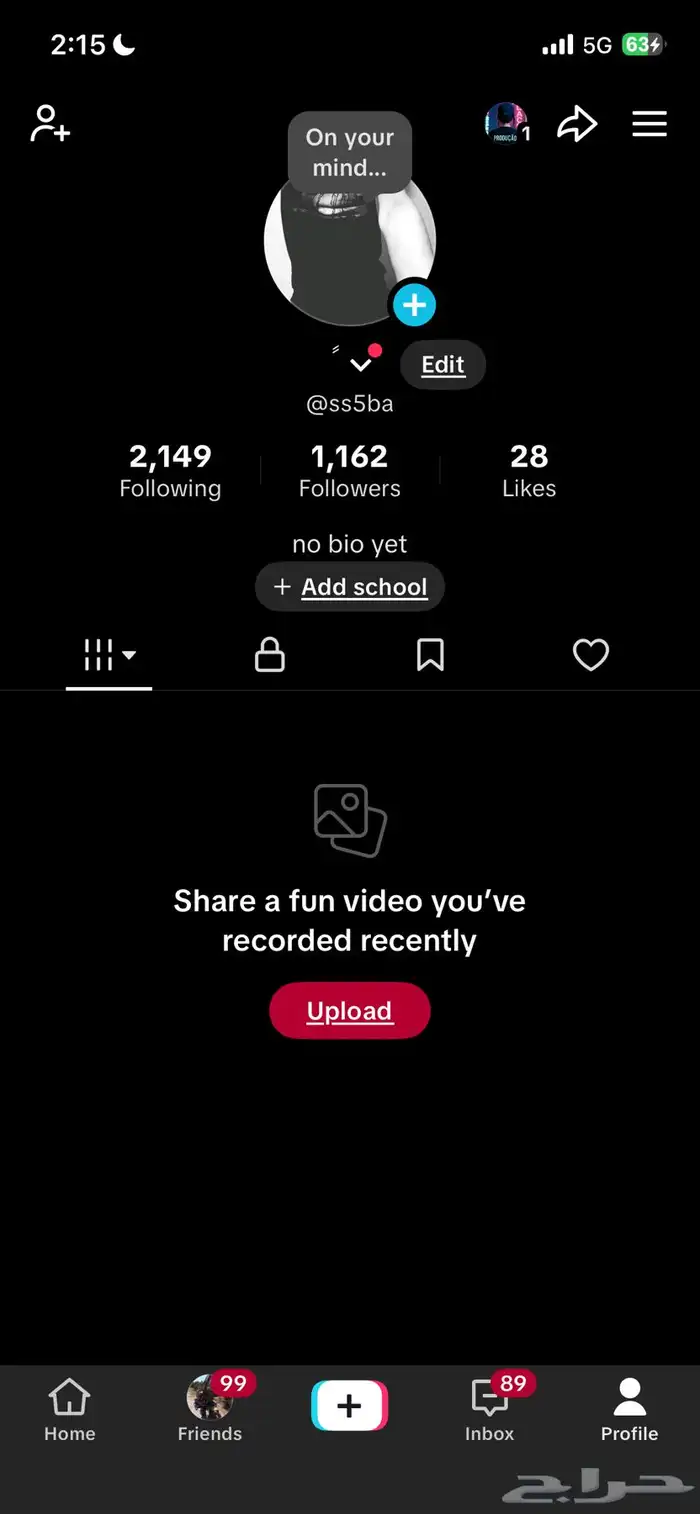This screenshot has width=700, height=1514.
Task: Go to the Home tab
Action: 69,1409
